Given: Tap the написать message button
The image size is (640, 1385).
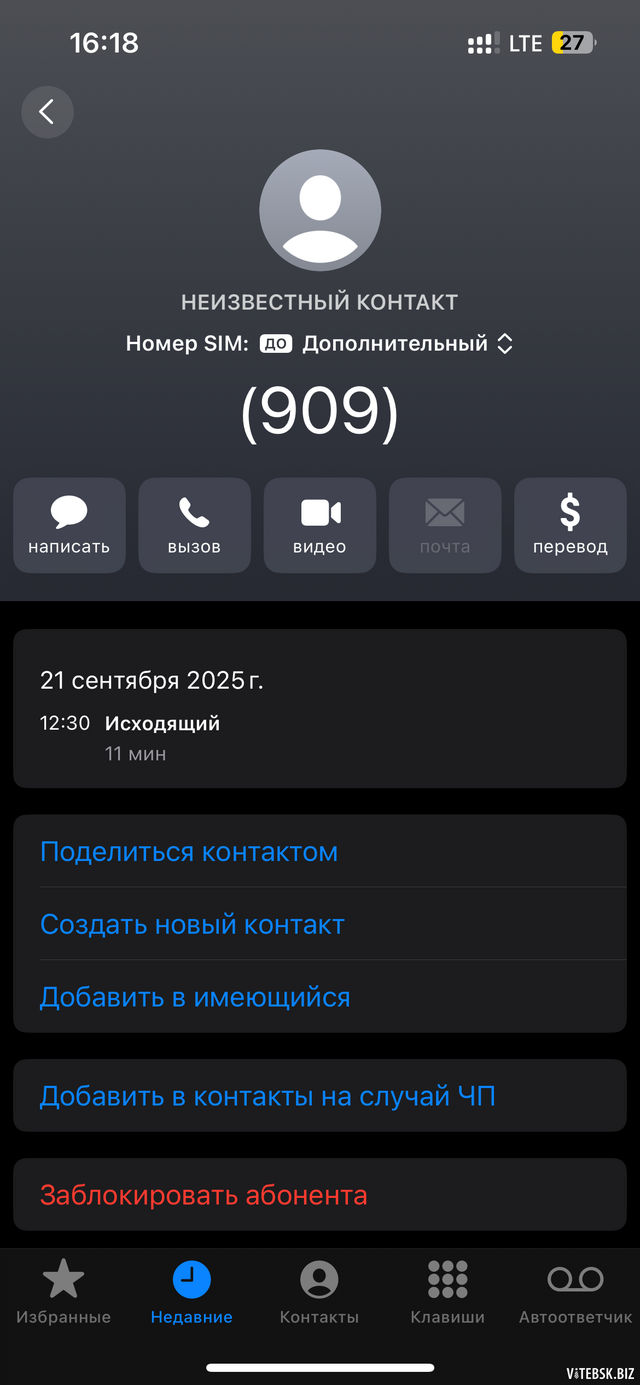Looking at the screenshot, I should (69, 525).
